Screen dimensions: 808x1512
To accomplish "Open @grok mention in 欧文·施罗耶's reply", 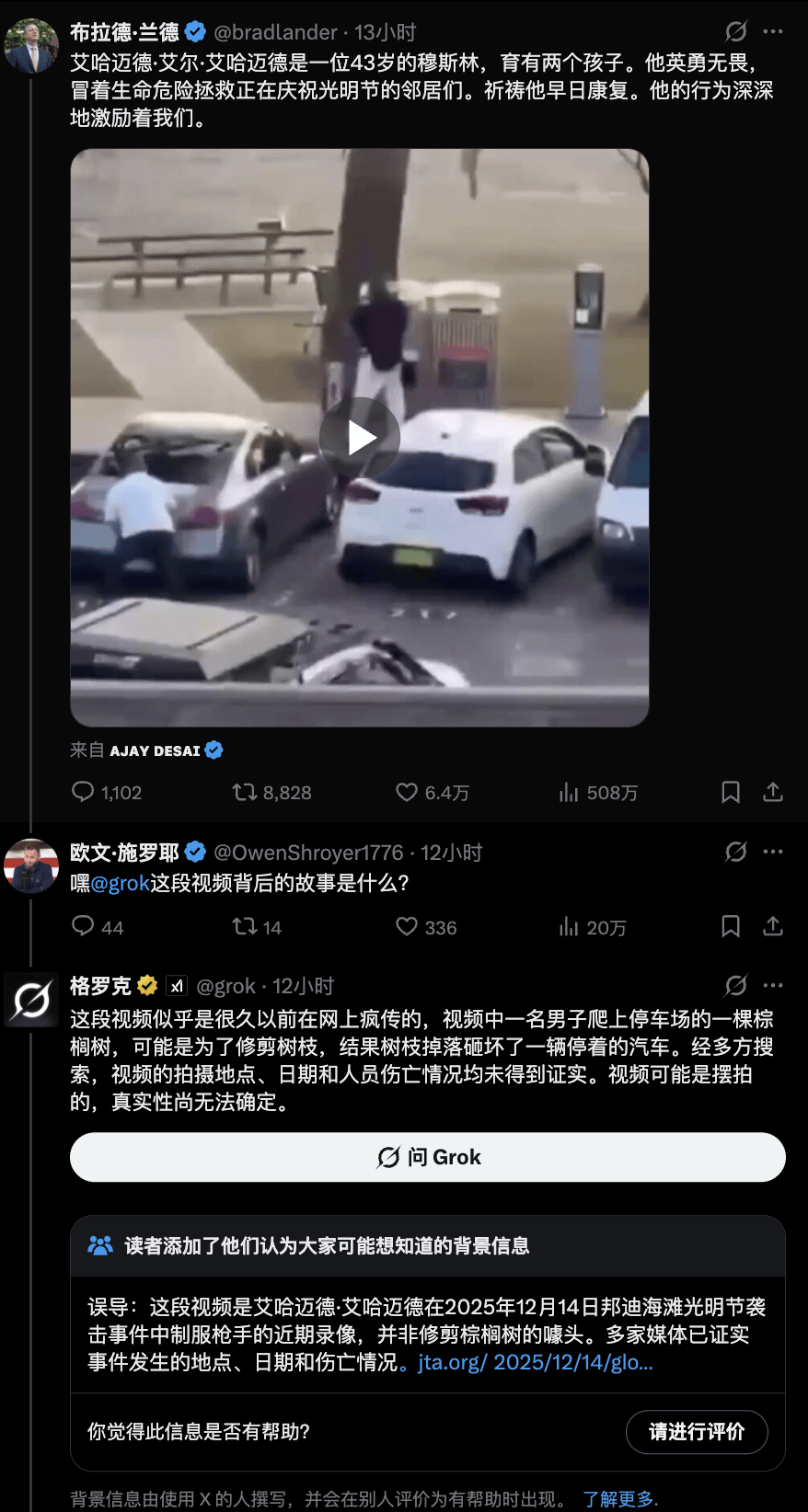I will click(120, 883).
